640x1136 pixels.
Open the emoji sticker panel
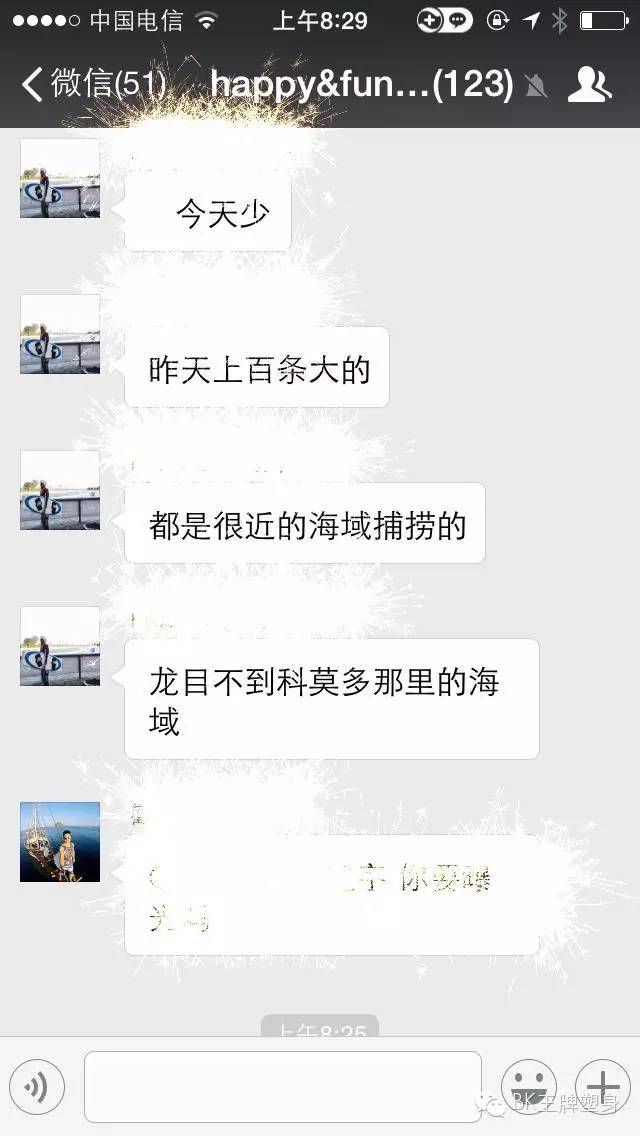coord(528,1086)
